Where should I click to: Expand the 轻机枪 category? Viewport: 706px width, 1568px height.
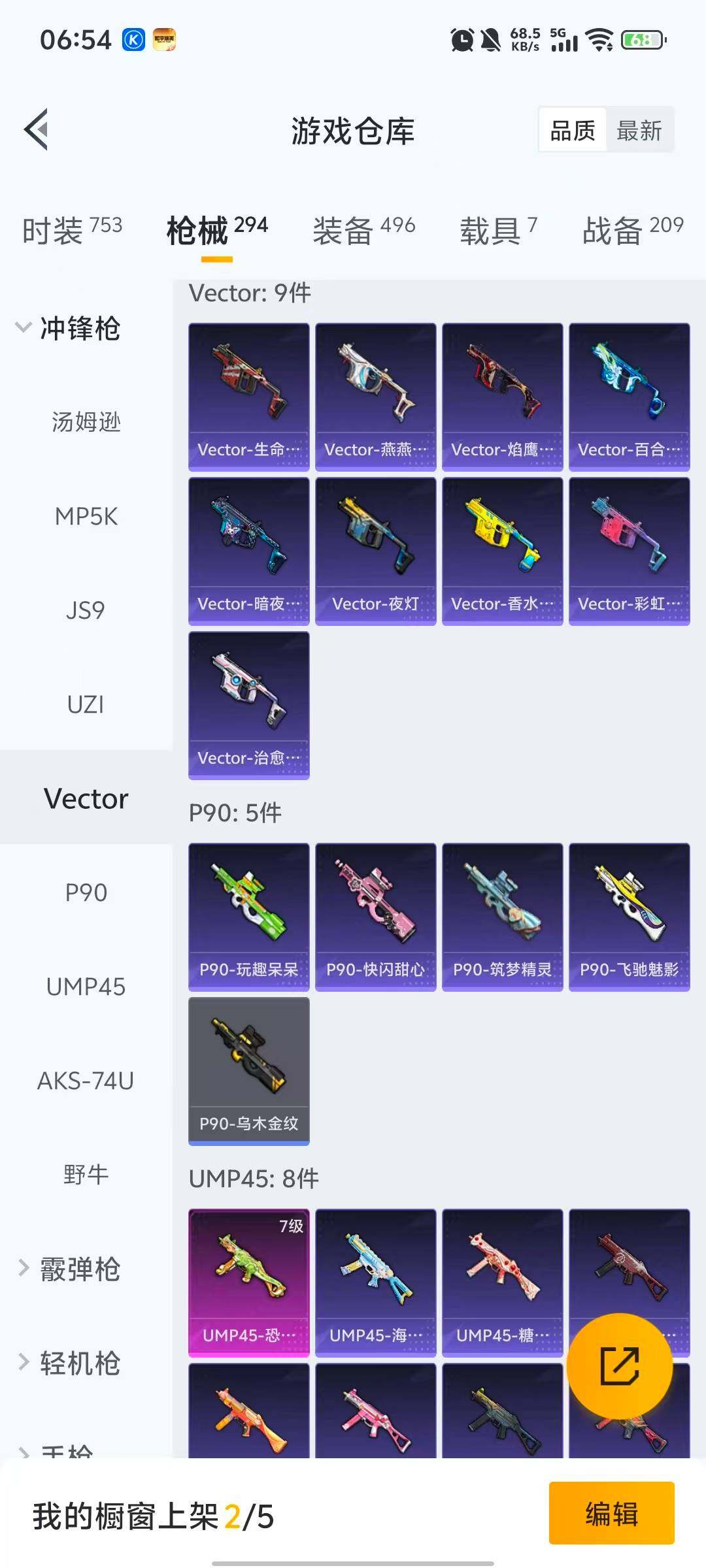(69, 1363)
